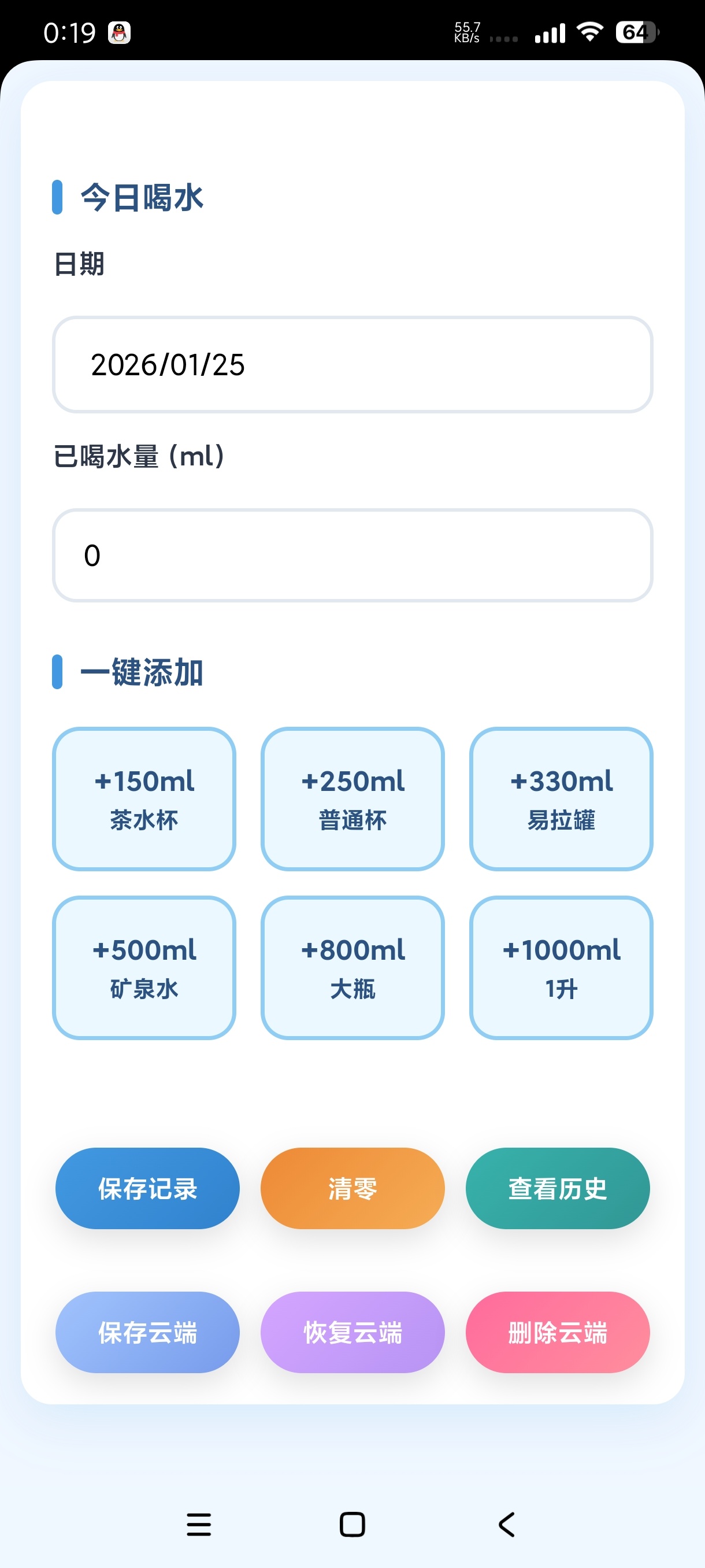This screenshot has width=705, height=1568.
Task: Tap the date field showing 2026/01/25
Action: (353, 365)
